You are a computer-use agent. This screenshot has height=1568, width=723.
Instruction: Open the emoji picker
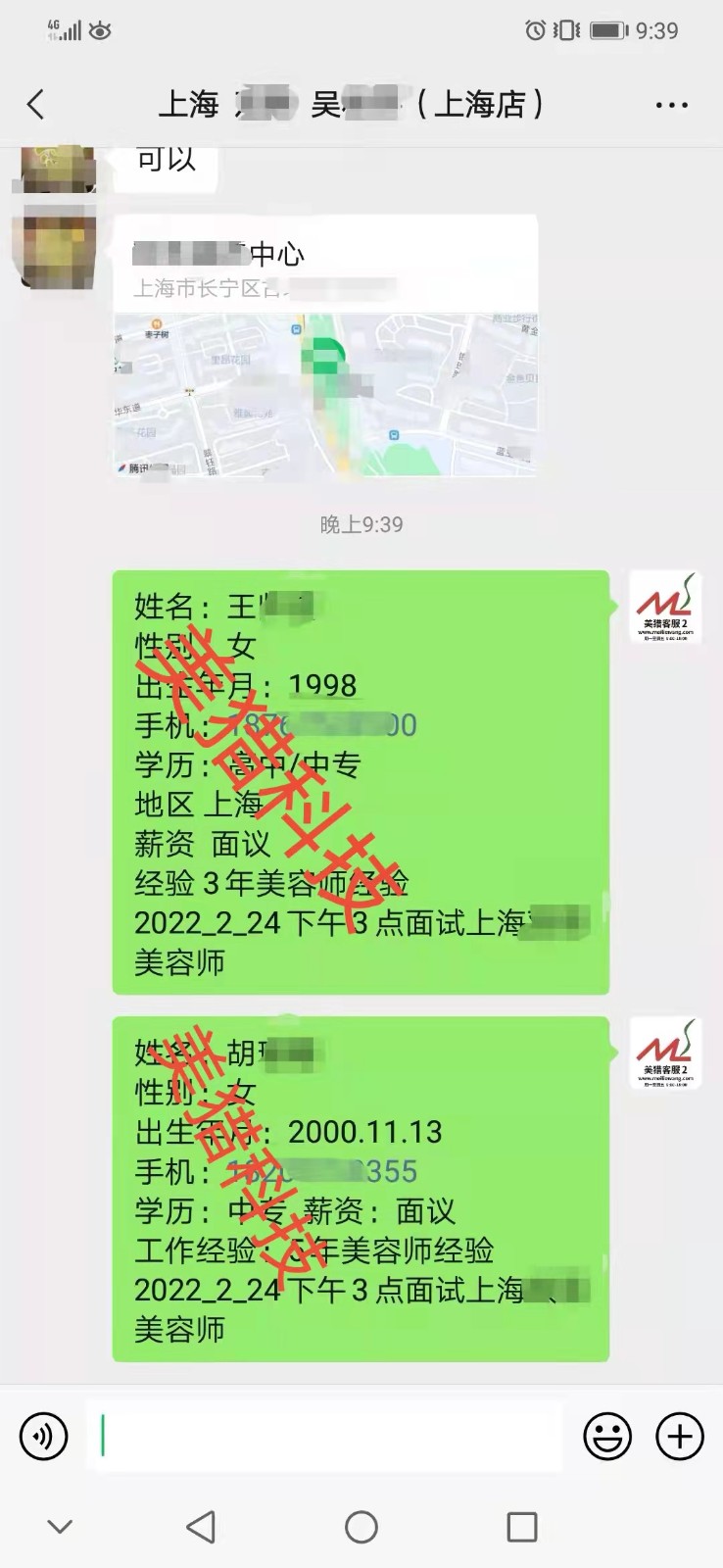607,1437
